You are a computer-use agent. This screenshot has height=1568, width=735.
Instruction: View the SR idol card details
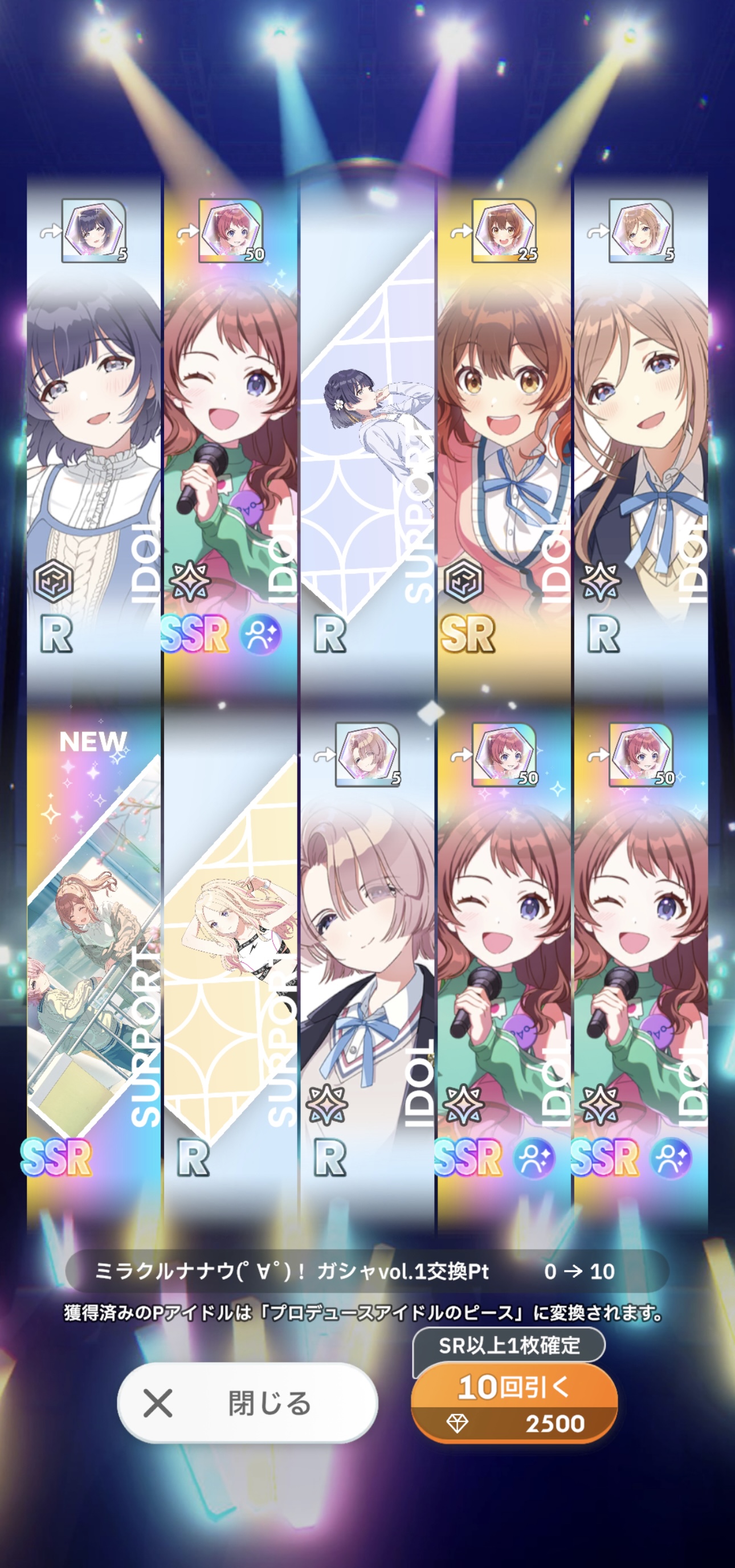point(504,438)
